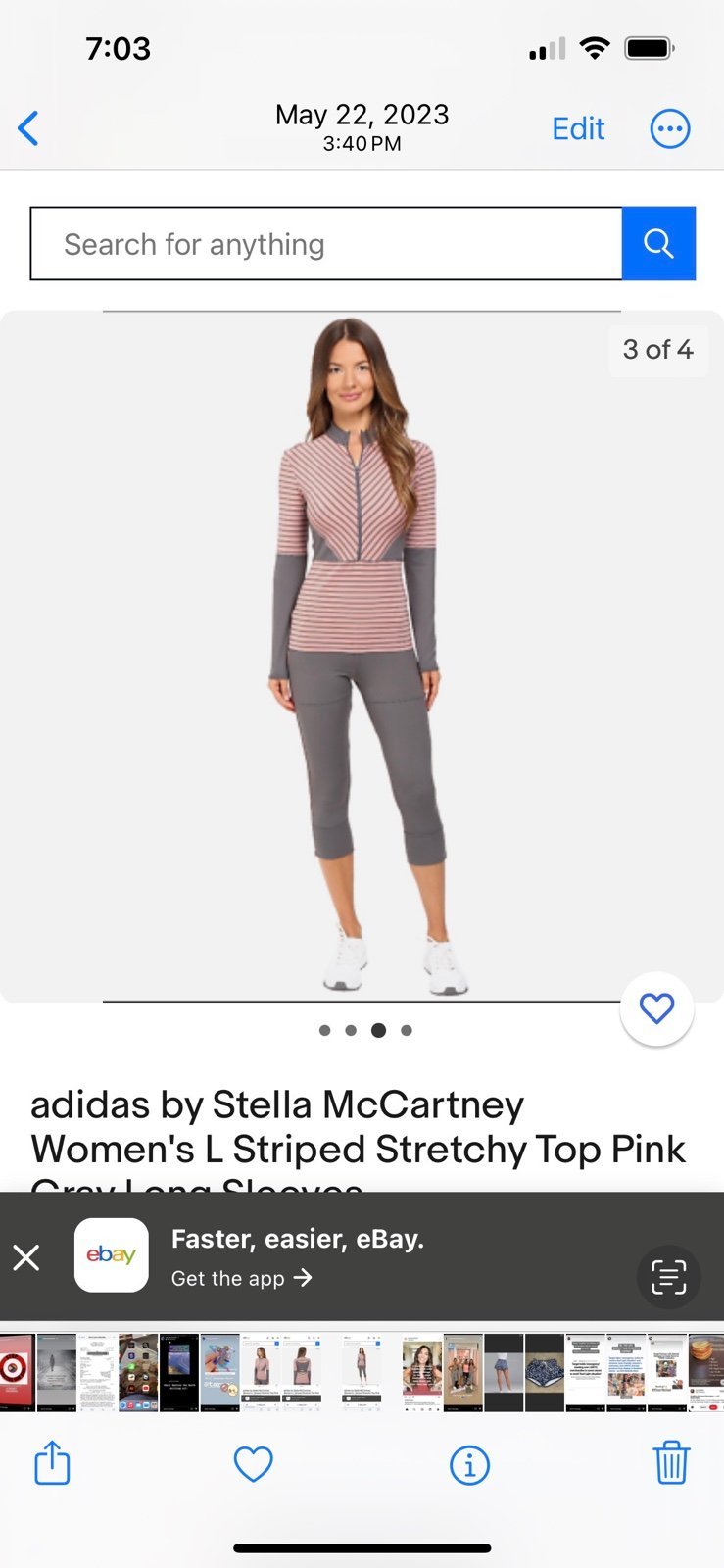Show photo info details
The image size is (724, 1568).
click(469, 1465)
